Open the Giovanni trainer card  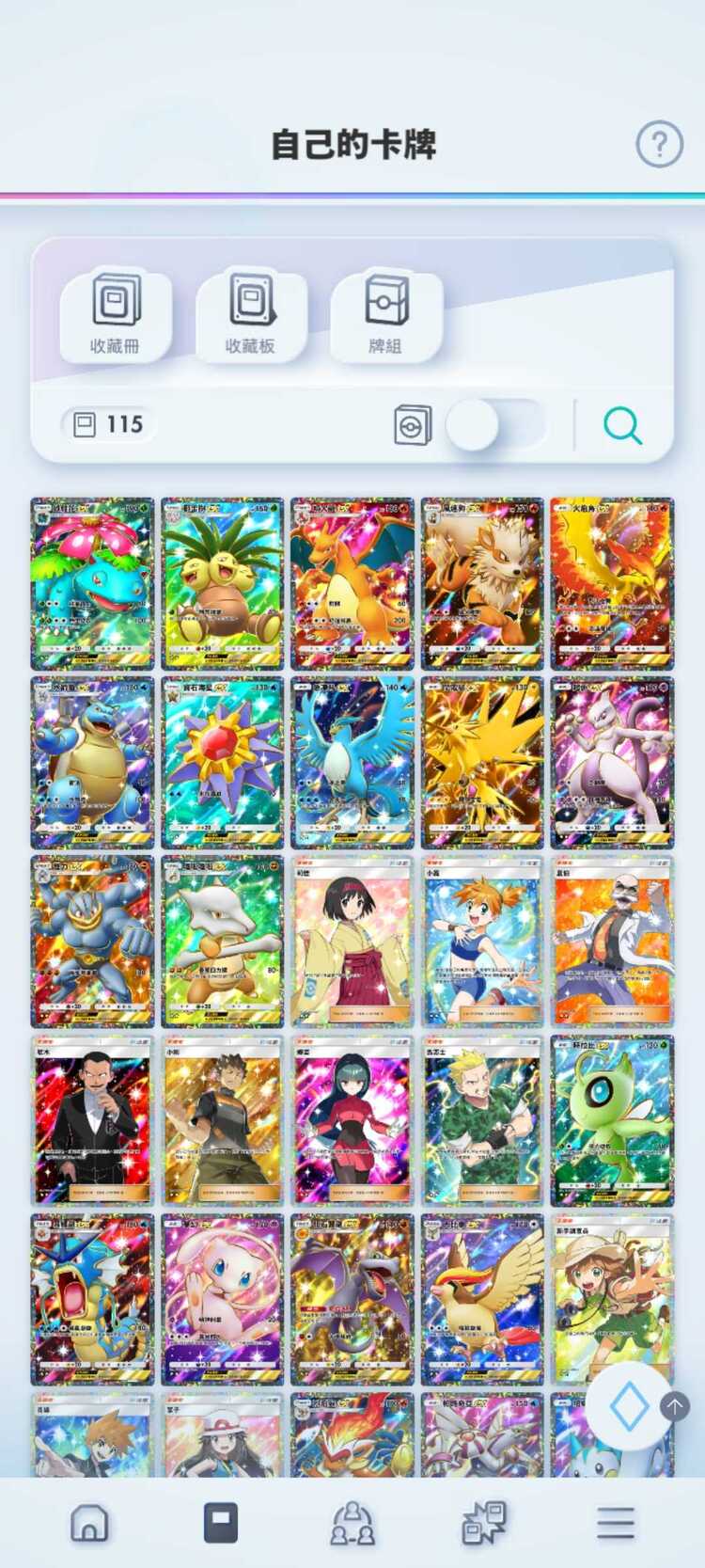coord(92,1120)
